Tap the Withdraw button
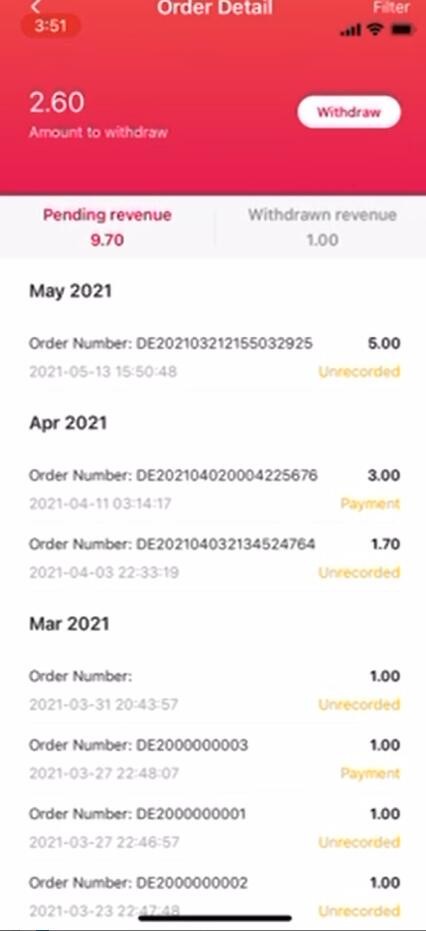Image resolution: width=426 pixels, height=931 pixels. [x=349, y=112]
